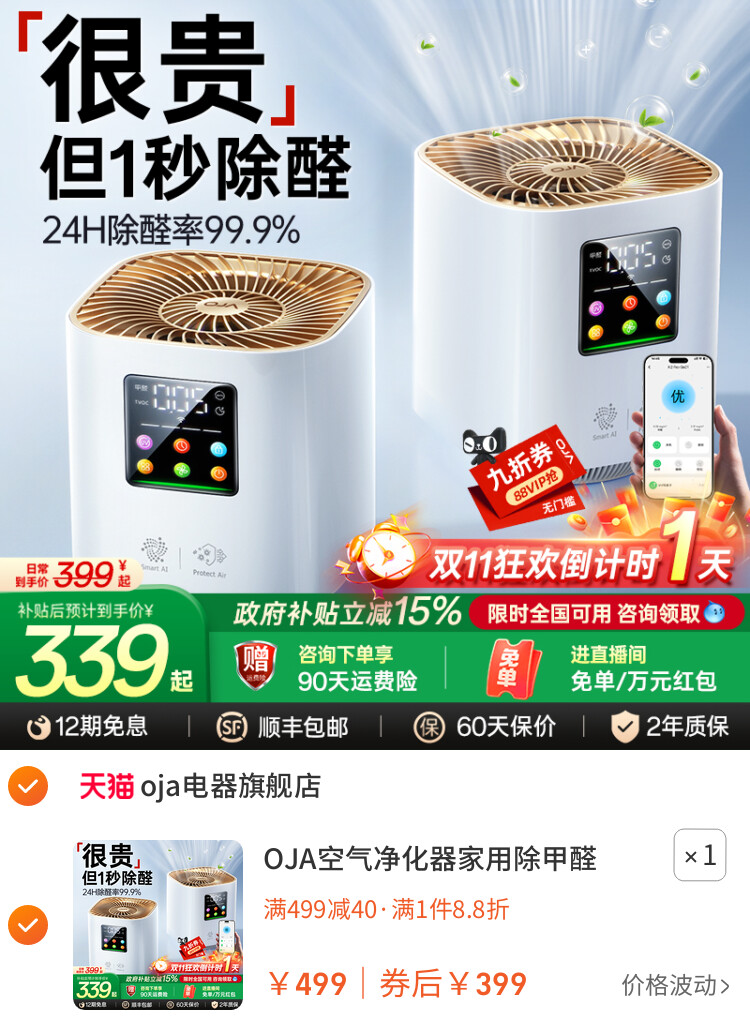View 价格波动 price change details
750x1030 pixels.
(x=676, y=985)
